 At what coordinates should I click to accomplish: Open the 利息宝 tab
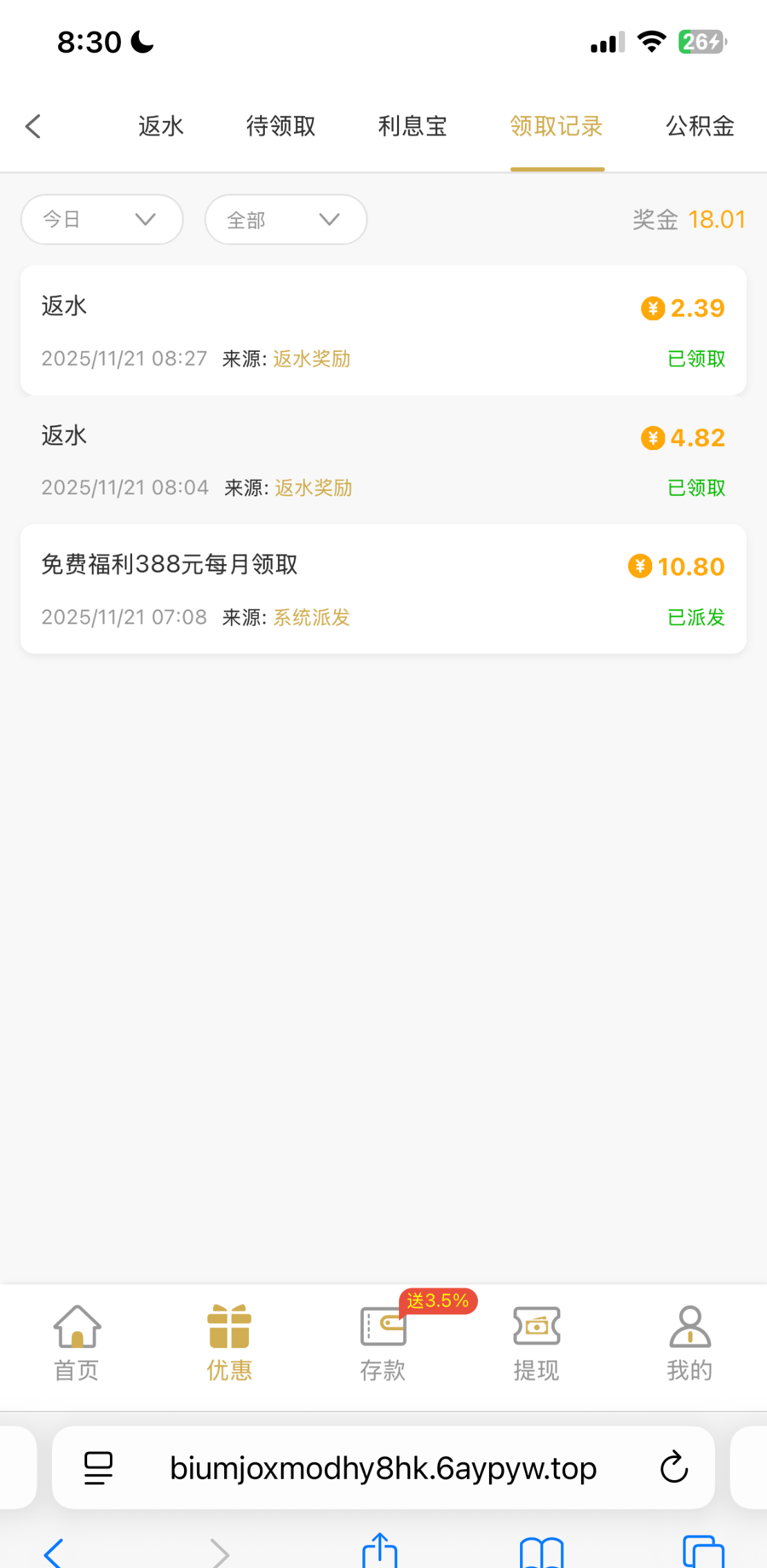tap(412, 127)
